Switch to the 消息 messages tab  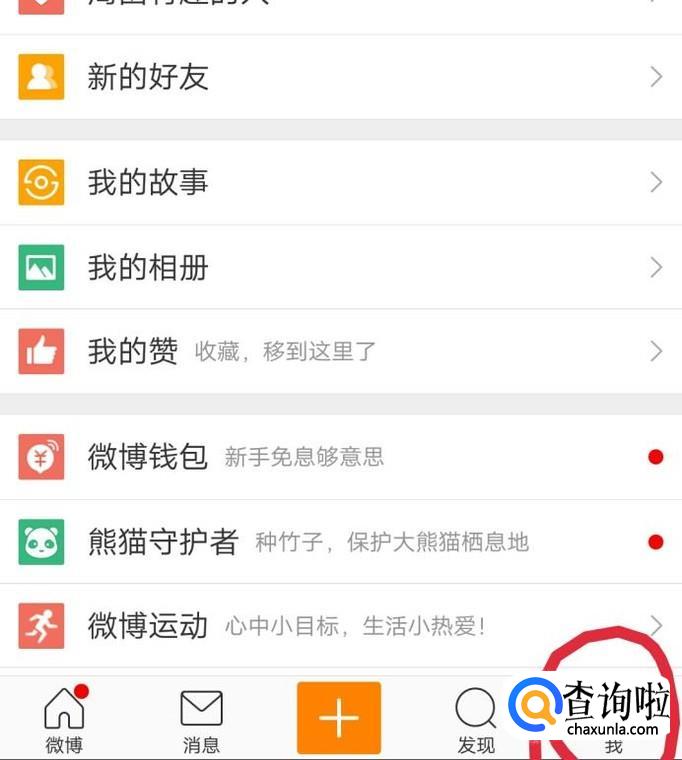201,720
